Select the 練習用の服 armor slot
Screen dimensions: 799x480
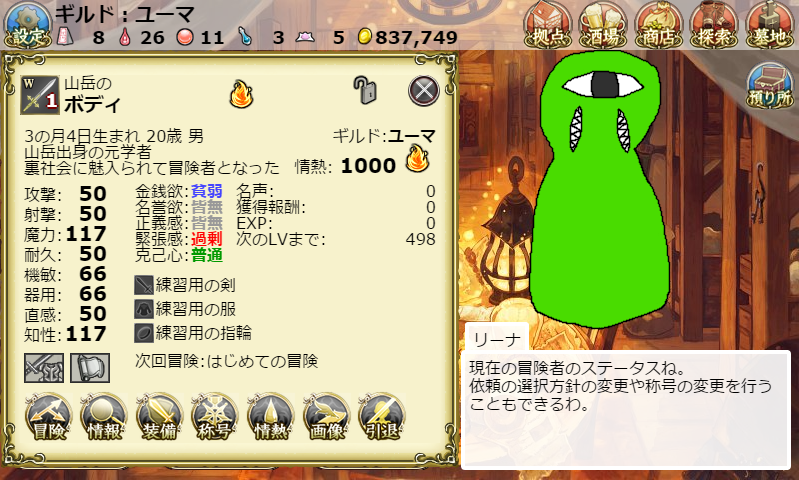(186, 309)
